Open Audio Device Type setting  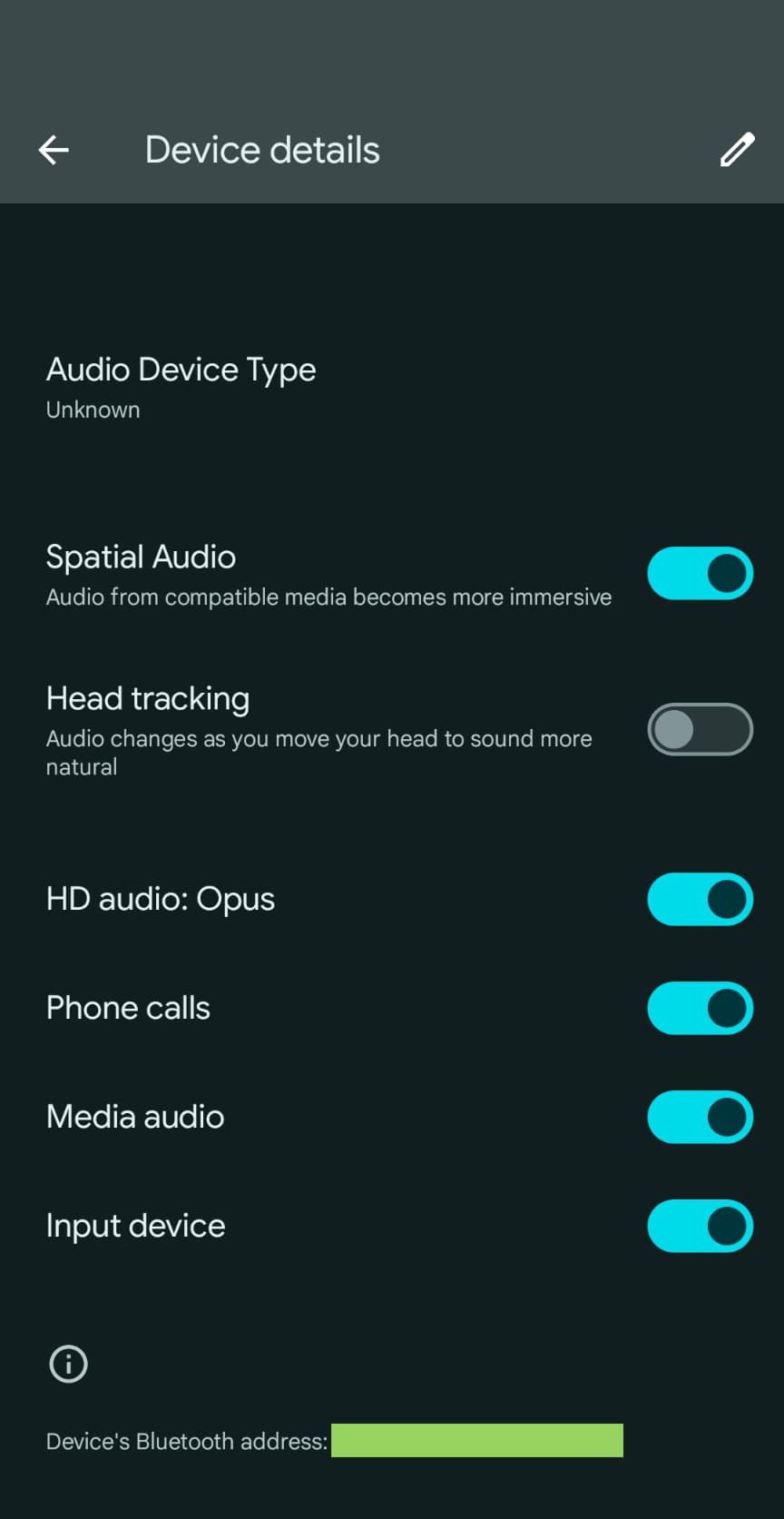coord(181,387)
